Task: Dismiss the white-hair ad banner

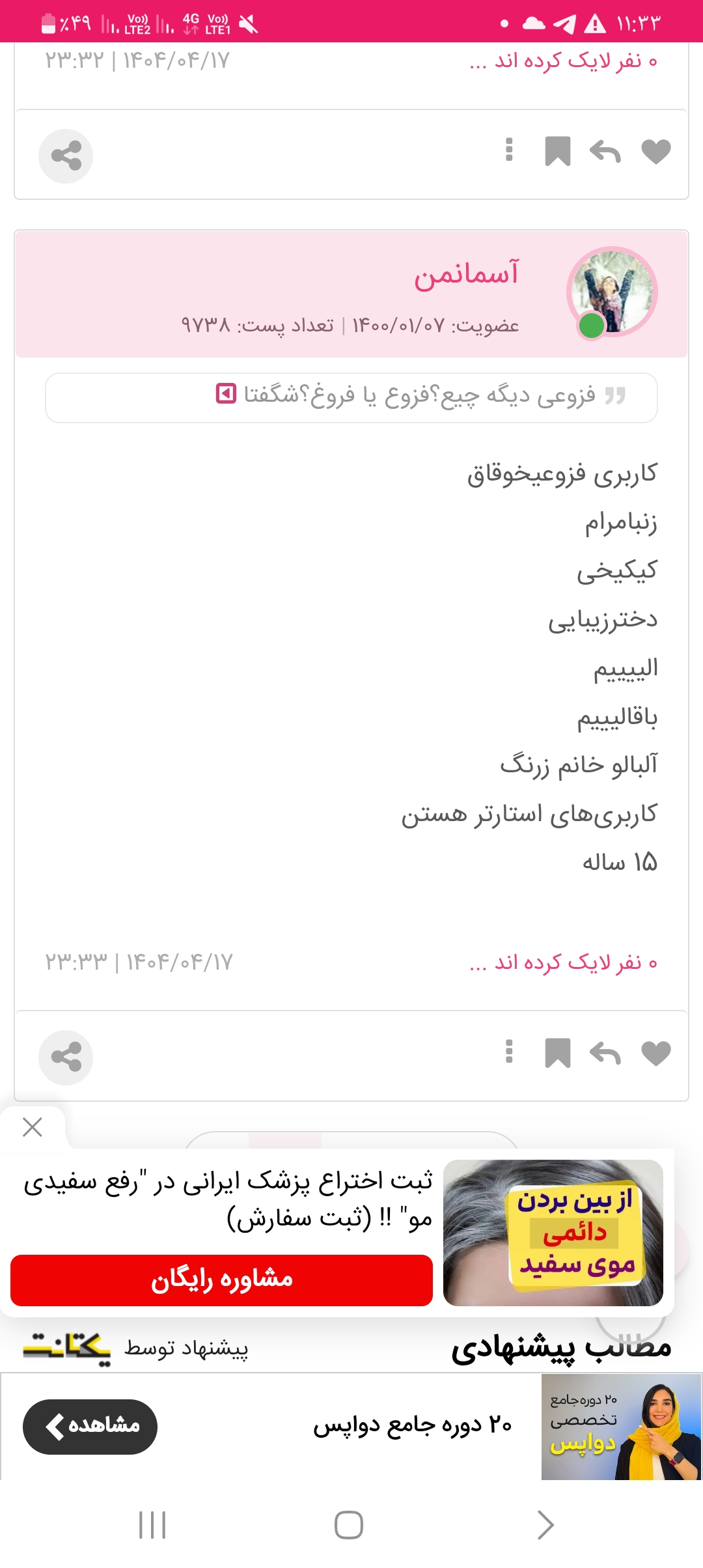Action: (x=32, y=1127)
